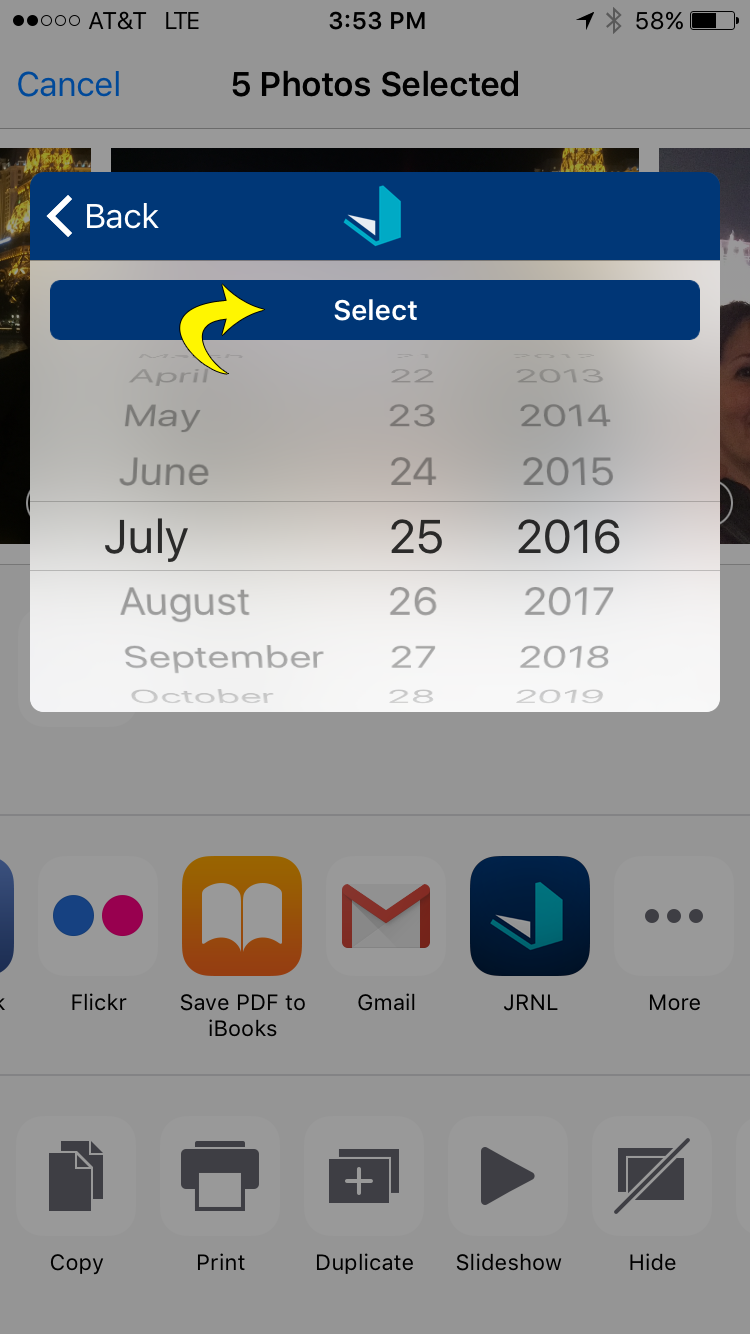Pick June in the month wheel

164,472
